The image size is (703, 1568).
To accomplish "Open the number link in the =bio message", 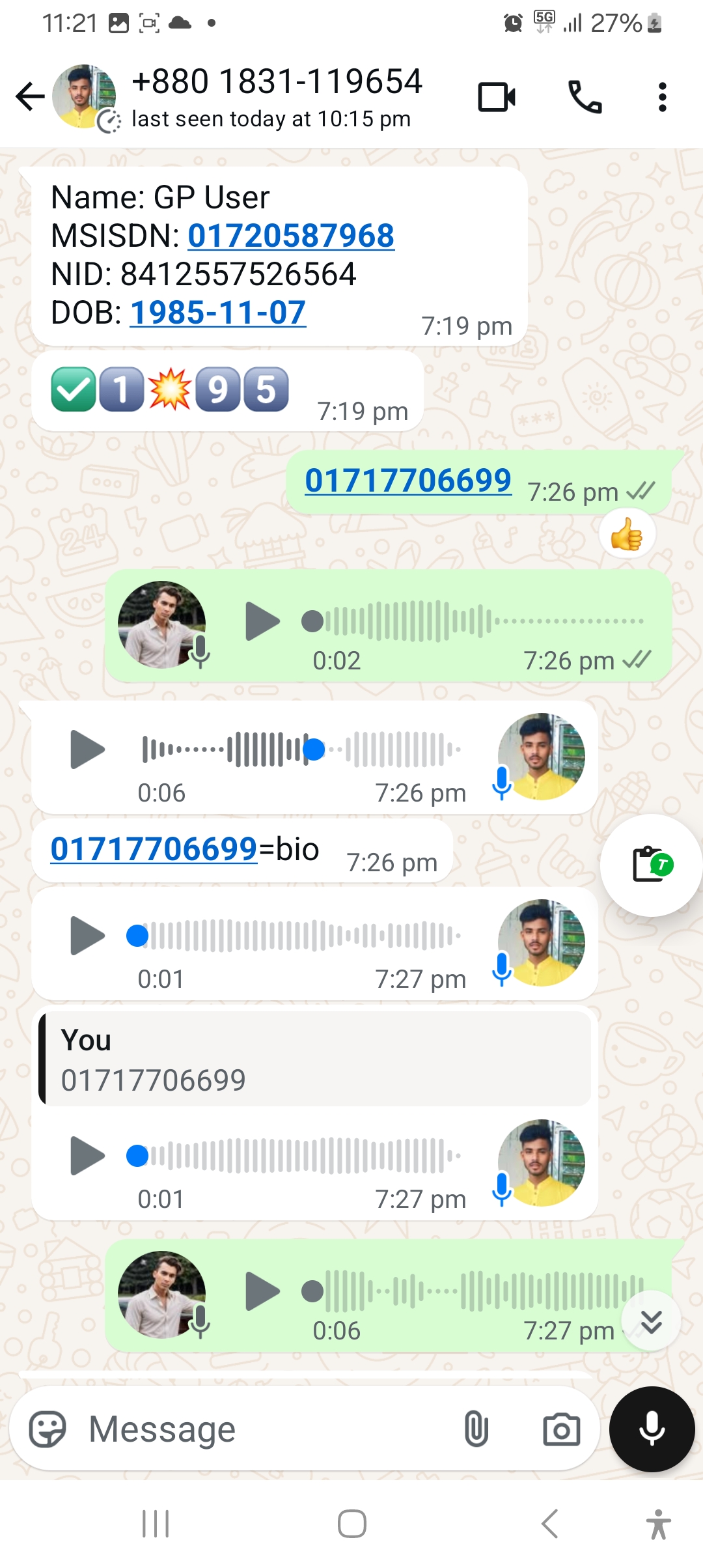I will click(154, 850).
